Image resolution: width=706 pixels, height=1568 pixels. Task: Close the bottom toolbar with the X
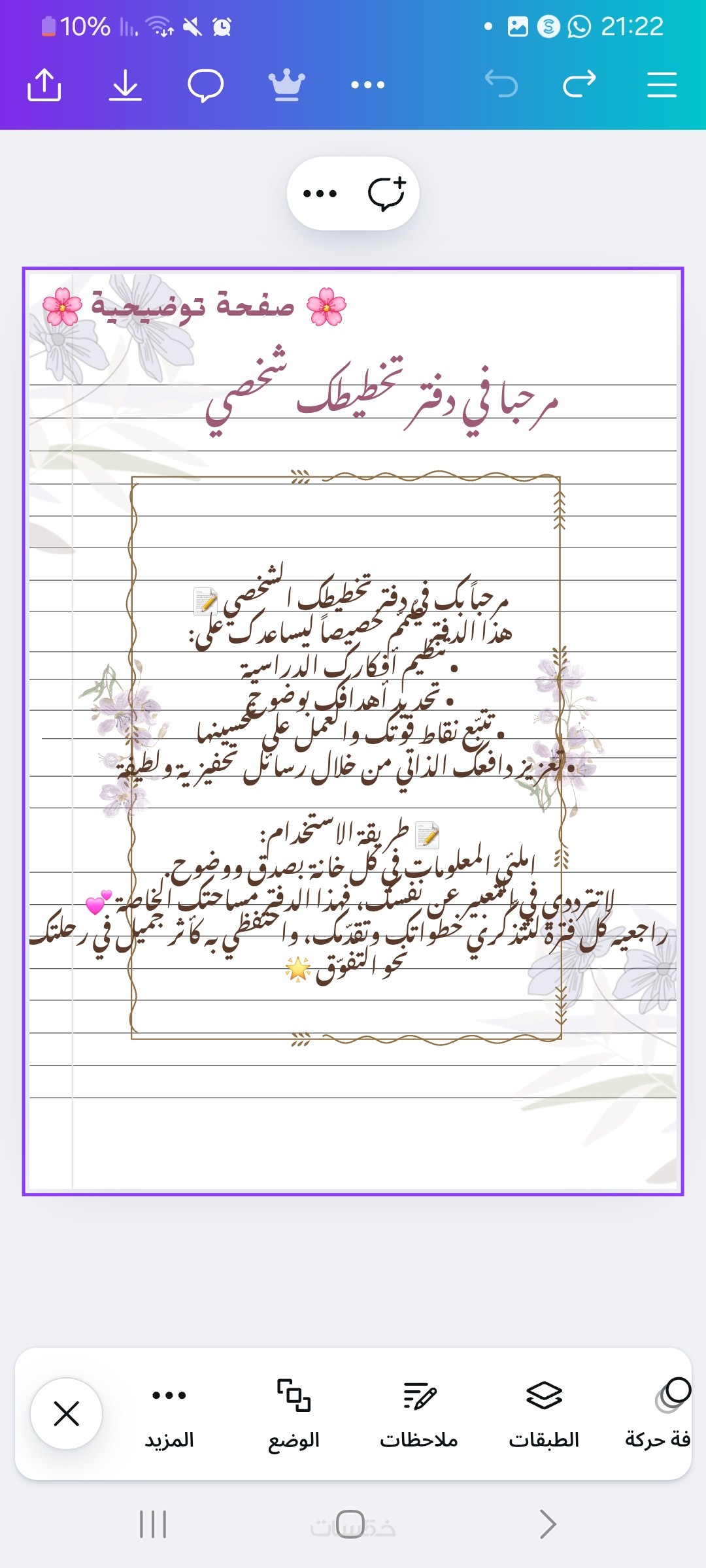[66, 1414]
